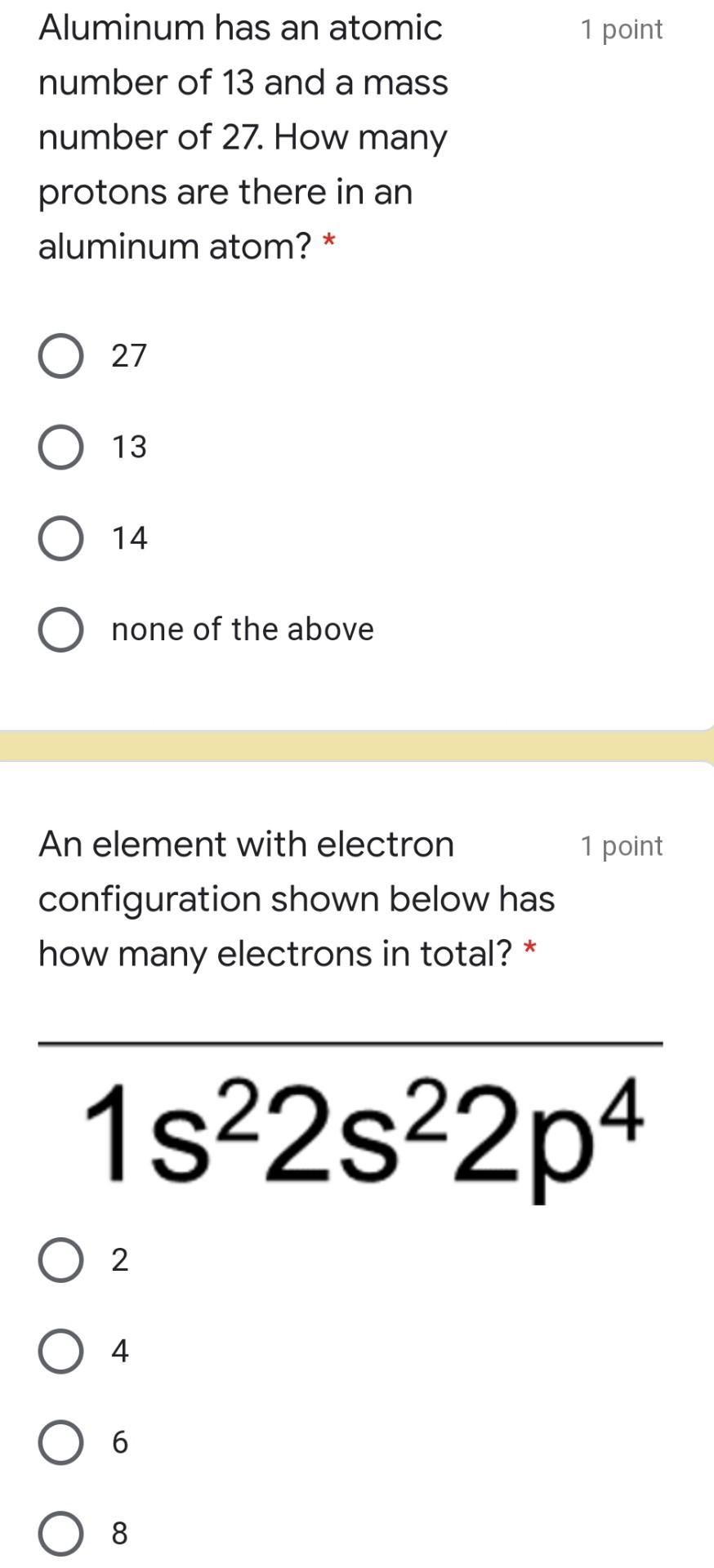Select 27 as aluminum protons answer
The image size is (714, 1568).
[x=60, y=357]
